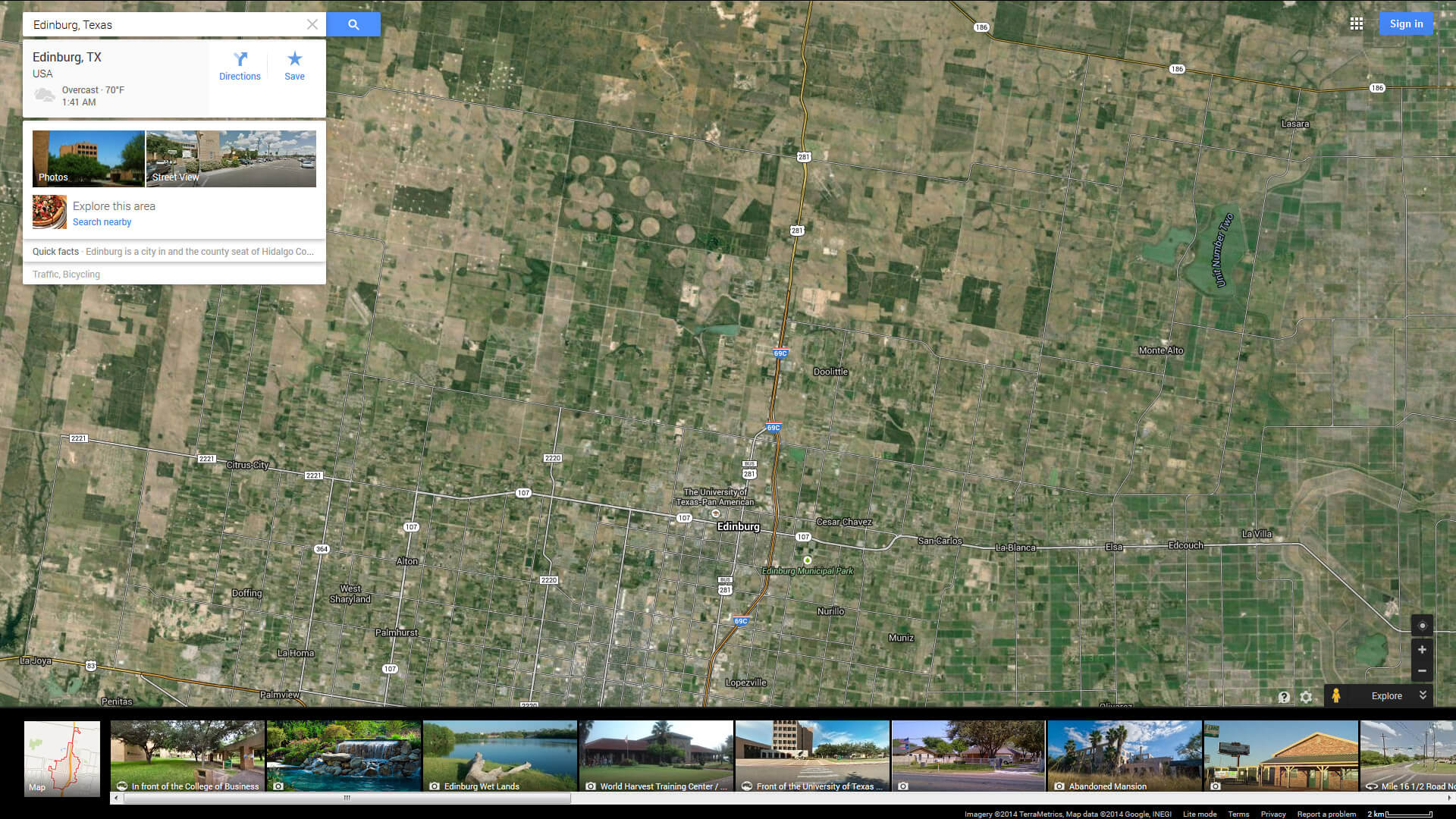Show the Traffic layer
1456x819 pixels.
pyautogui.click(x=45, y=275)
